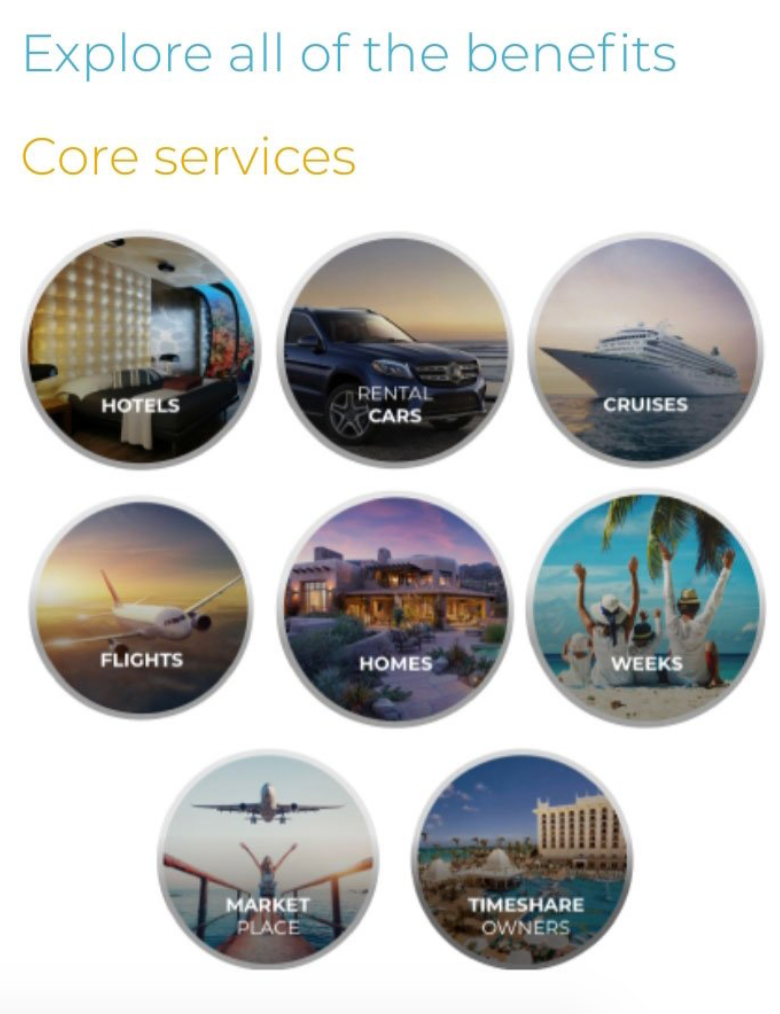Browse the Cruises service
The image size is (780, 1014).
[645, 350]
